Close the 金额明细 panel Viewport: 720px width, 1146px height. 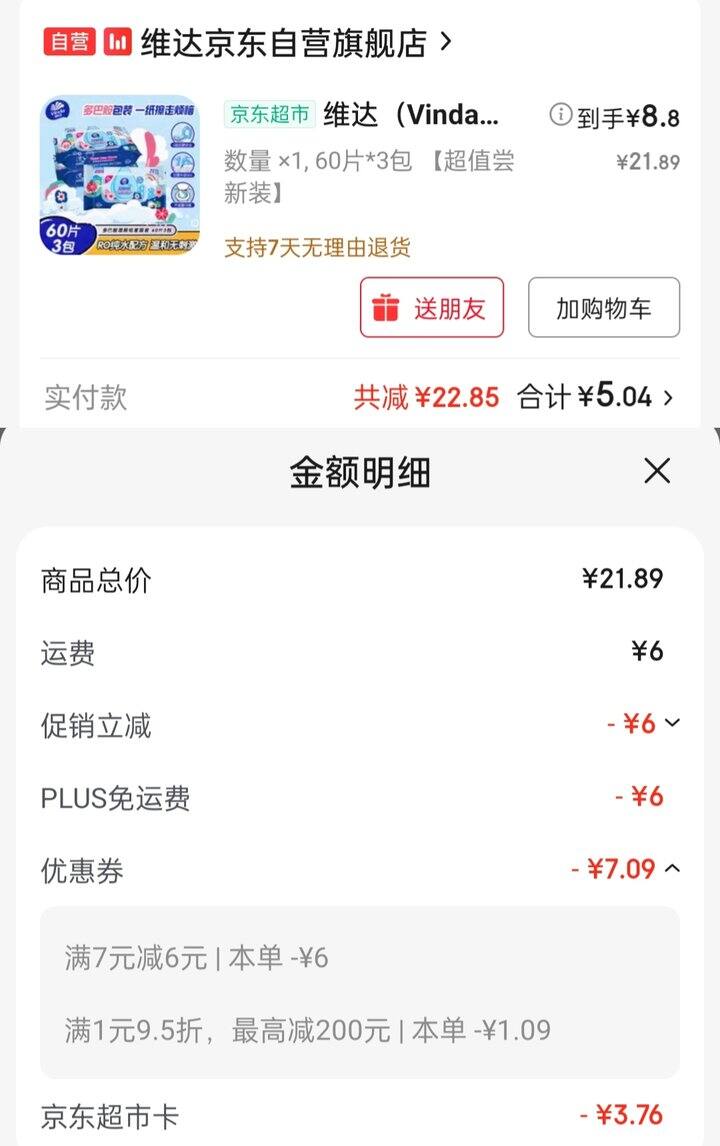pos(657,471)
